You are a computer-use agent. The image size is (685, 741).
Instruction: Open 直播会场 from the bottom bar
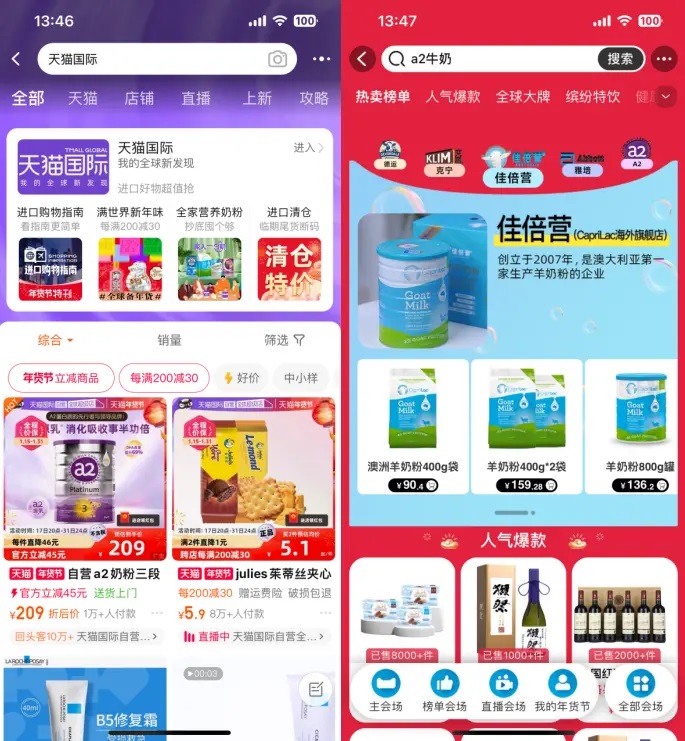[x=503, y=691]
